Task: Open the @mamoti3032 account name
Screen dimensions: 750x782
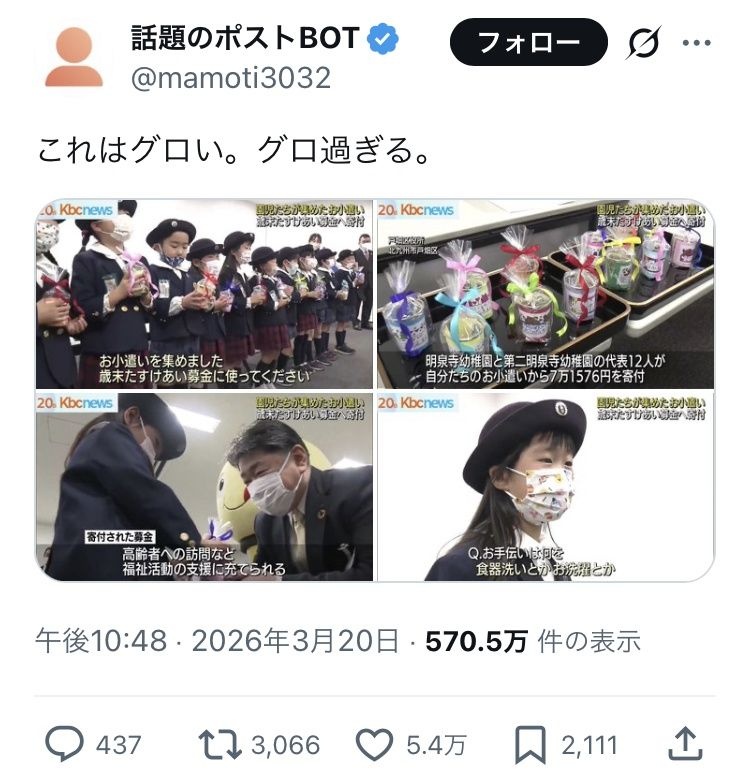Action: 231,78
